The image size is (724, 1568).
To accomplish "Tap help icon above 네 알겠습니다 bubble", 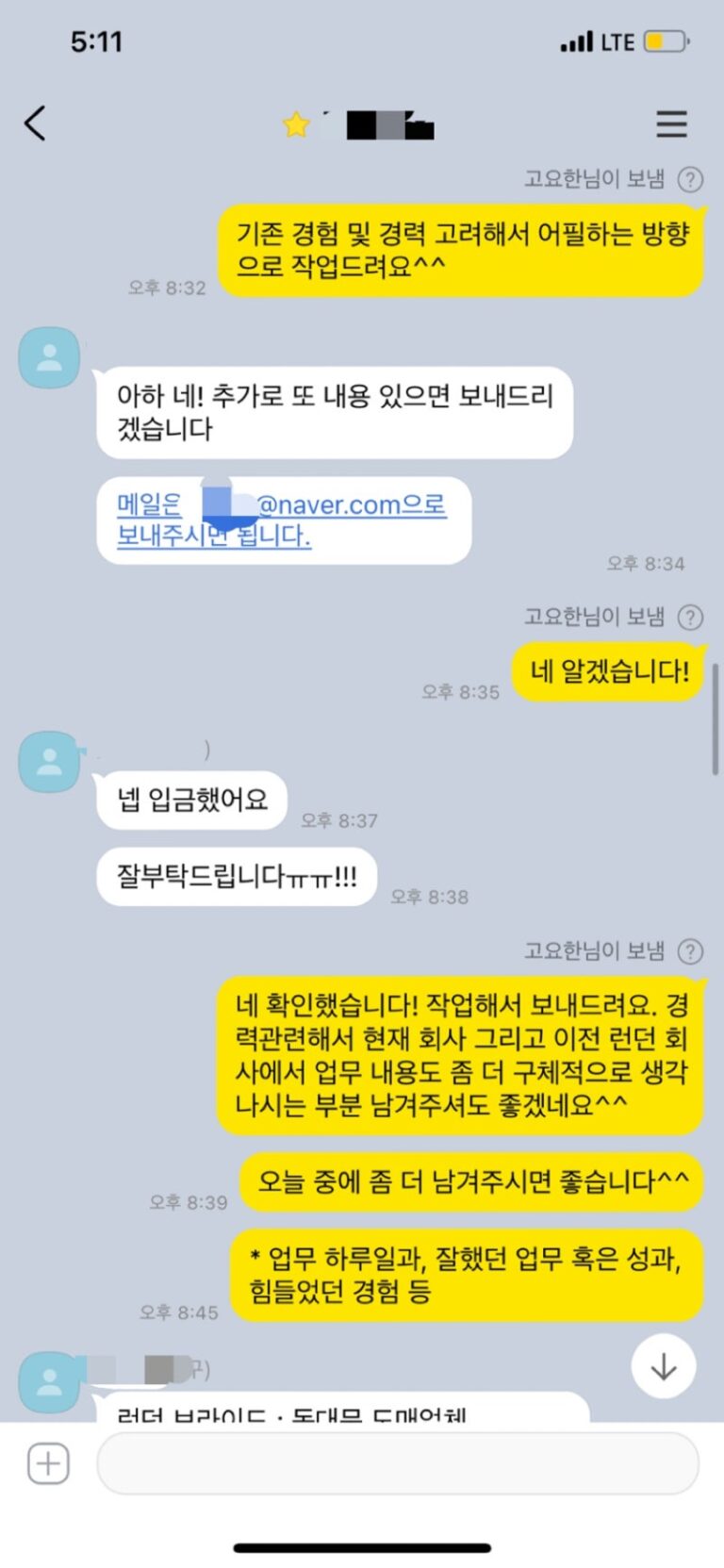I will (x=691, y=618).
